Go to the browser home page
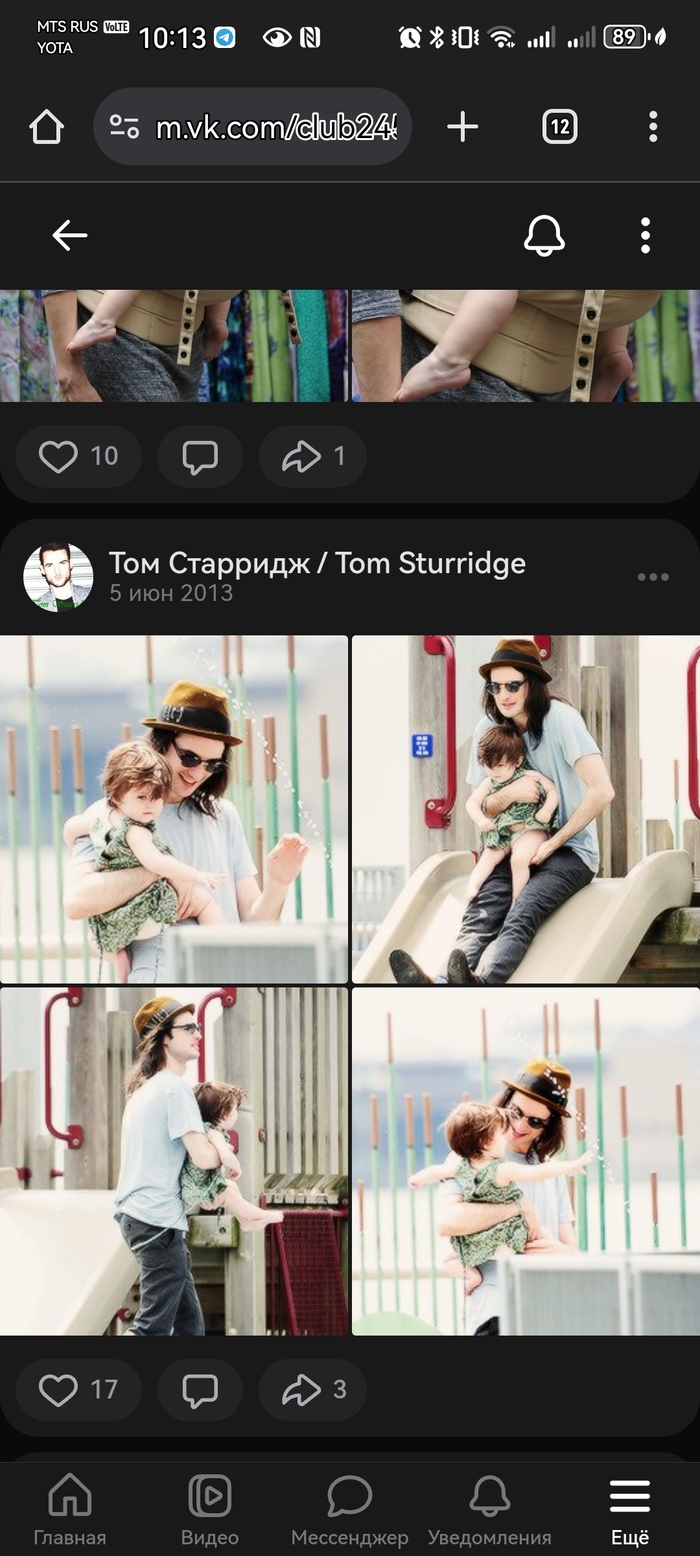700x1556 pixels. click(47, 127)
